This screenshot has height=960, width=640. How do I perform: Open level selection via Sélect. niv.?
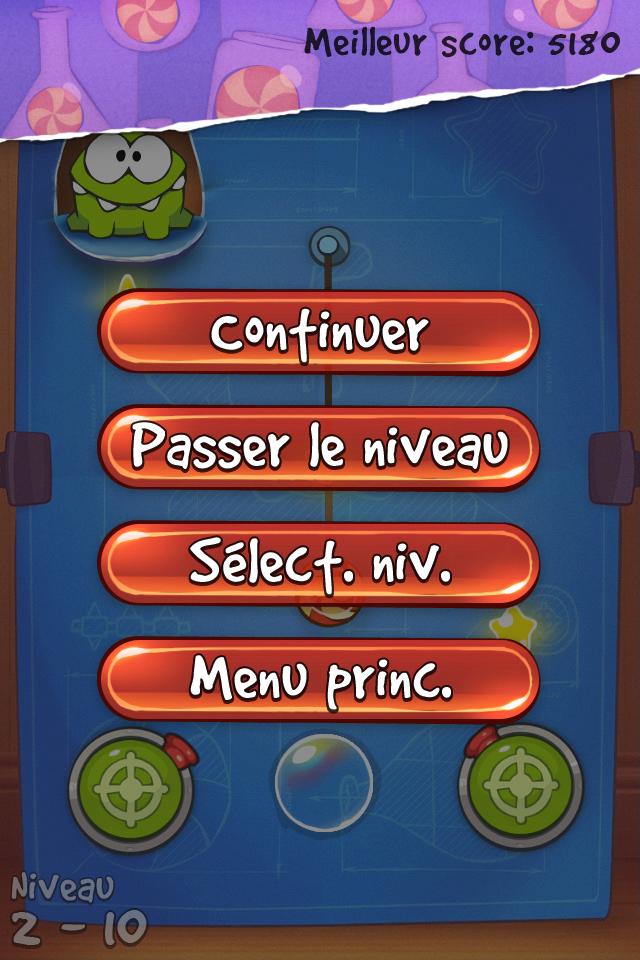pos(319,564)
